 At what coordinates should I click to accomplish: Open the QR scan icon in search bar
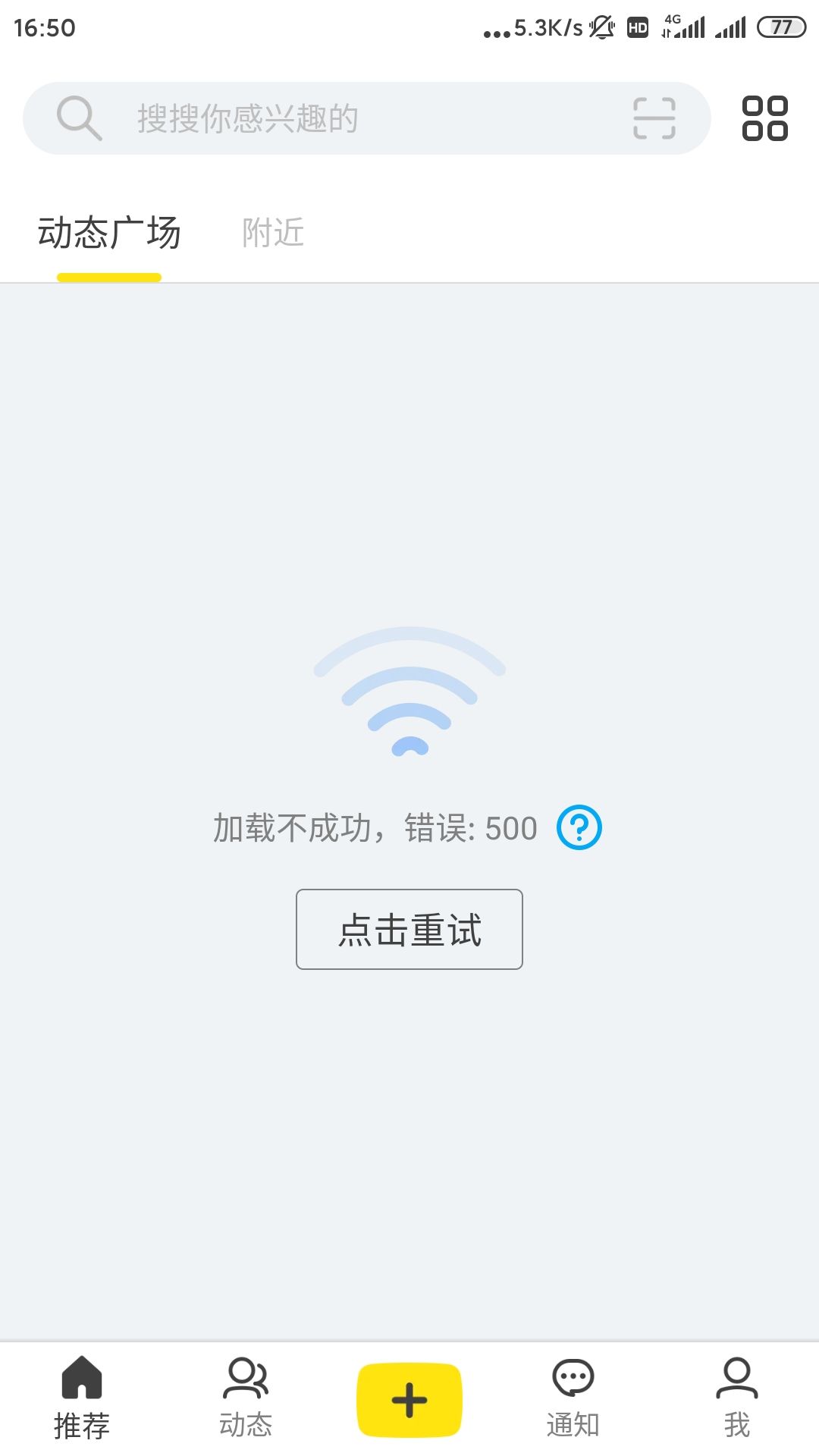coord(654,118)
